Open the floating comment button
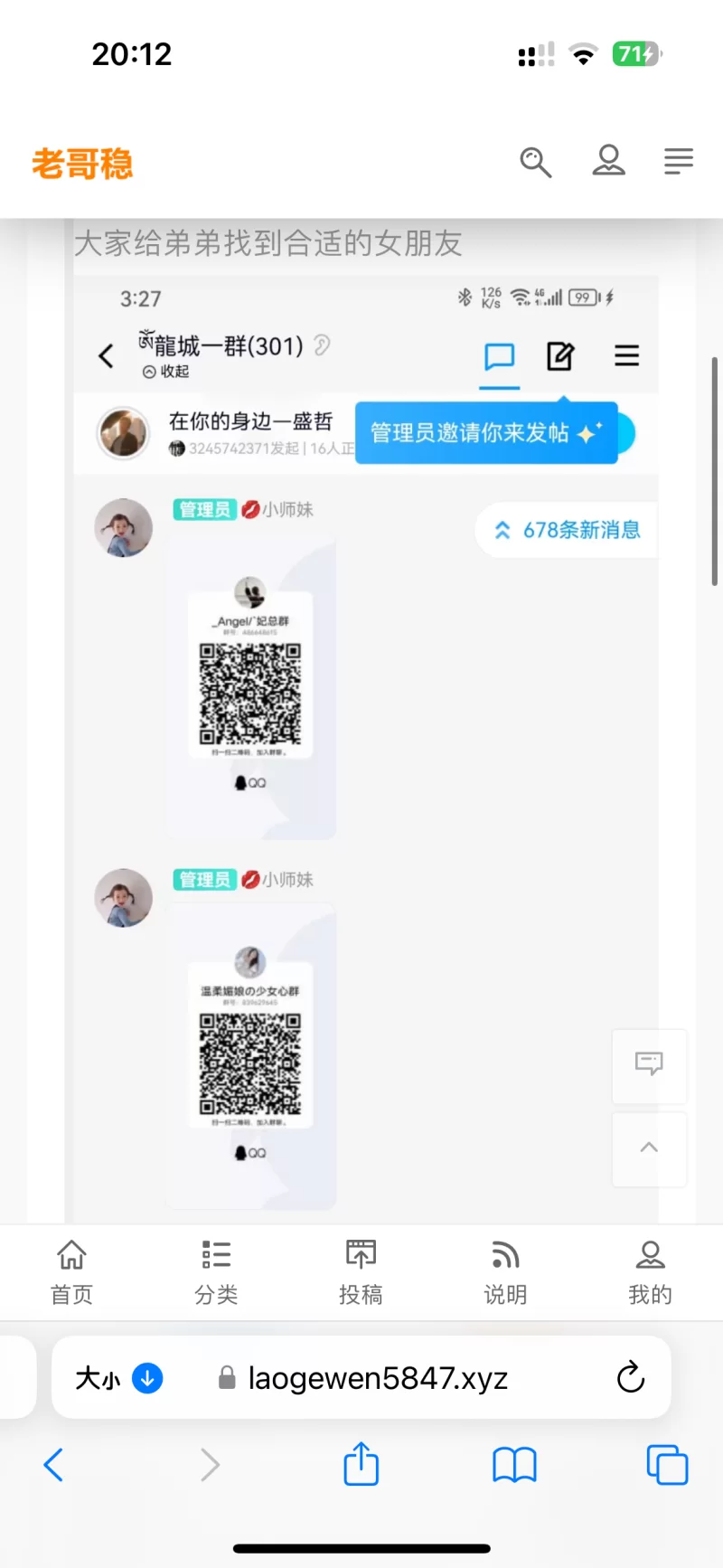 click(649, 1065)
